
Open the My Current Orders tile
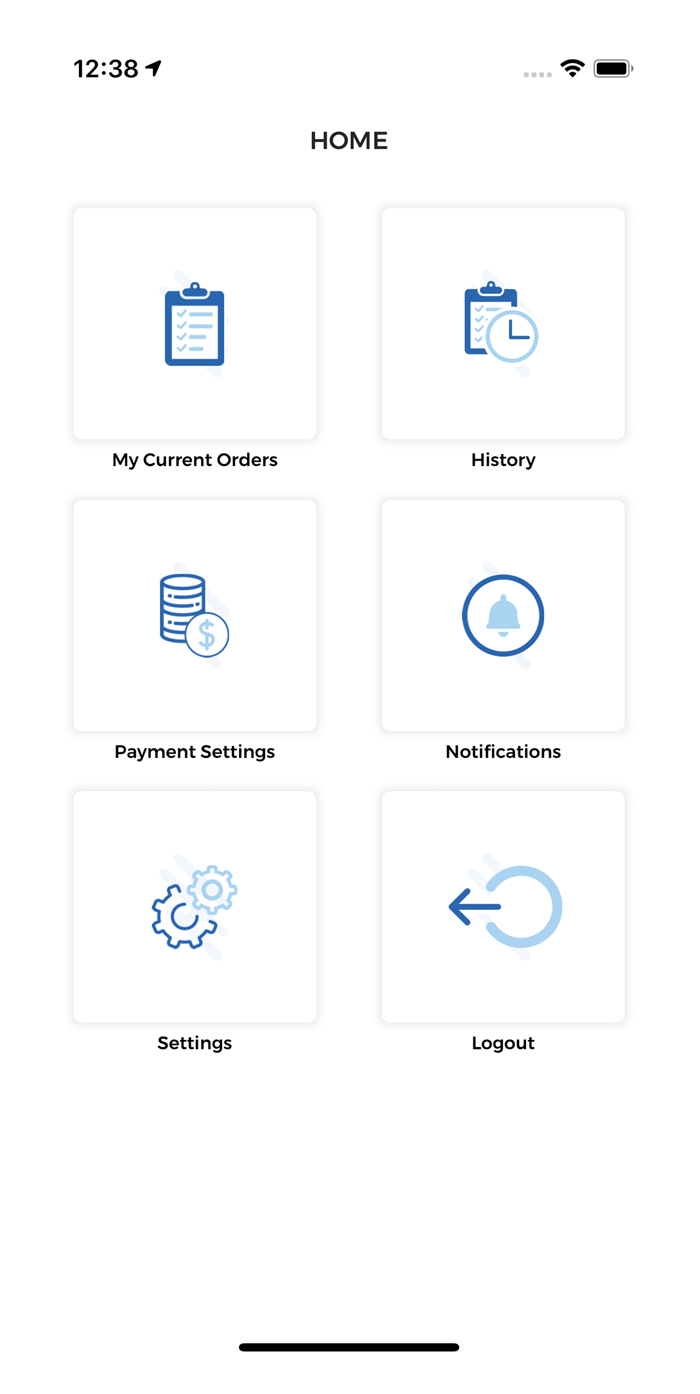(195, 324)
